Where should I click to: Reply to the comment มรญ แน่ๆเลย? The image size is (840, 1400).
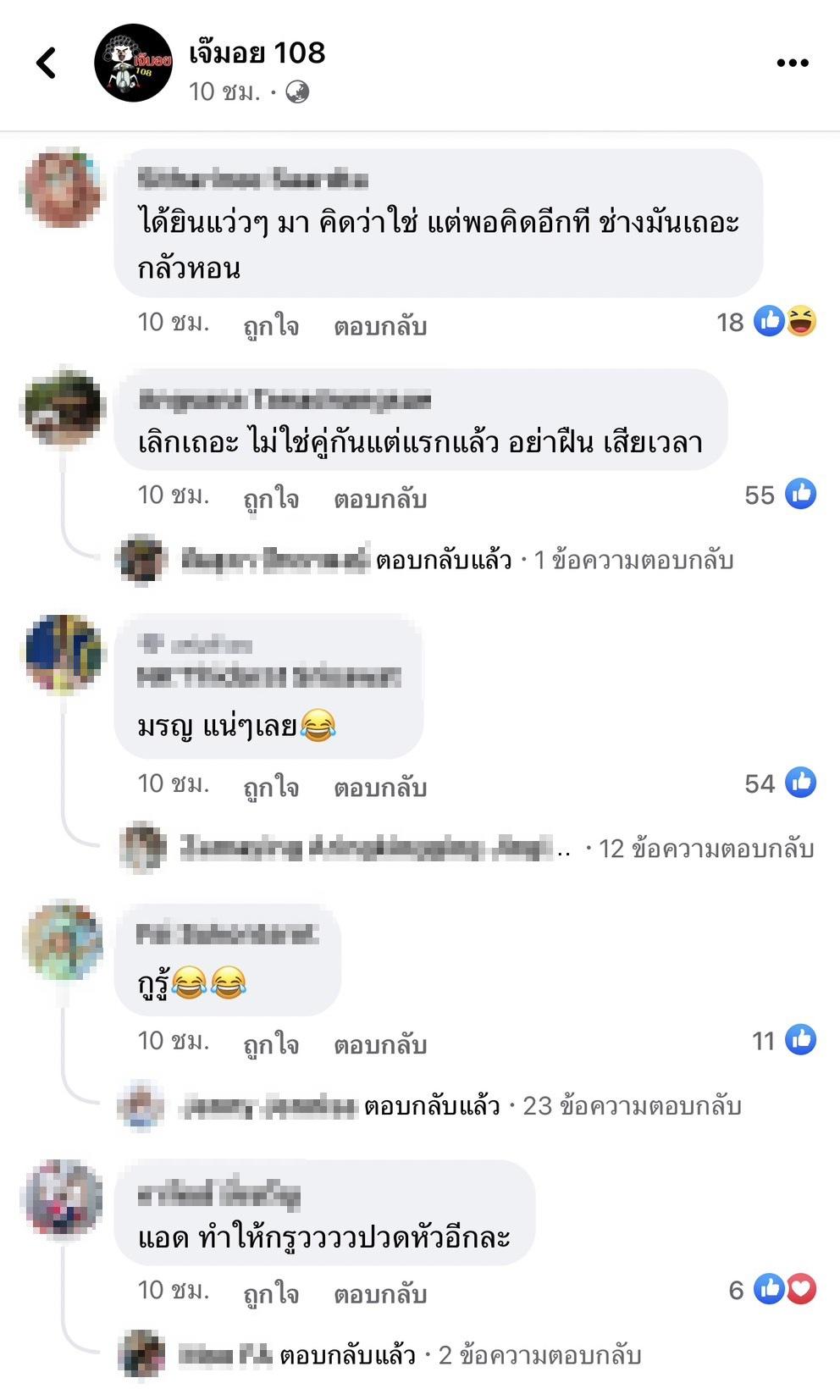pyautogui.click(x=379, y=787)
